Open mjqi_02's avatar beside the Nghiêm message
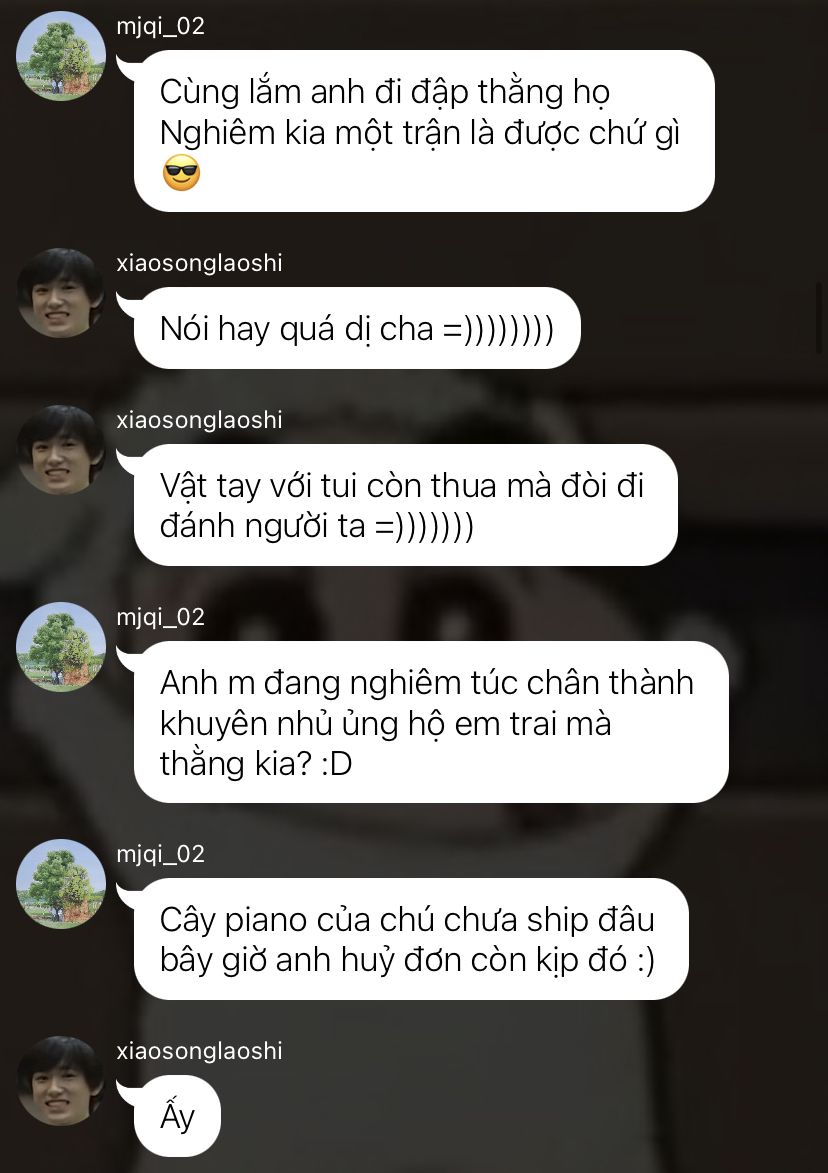The height and width of the screenshot is (1173, 828). (61, 56)
